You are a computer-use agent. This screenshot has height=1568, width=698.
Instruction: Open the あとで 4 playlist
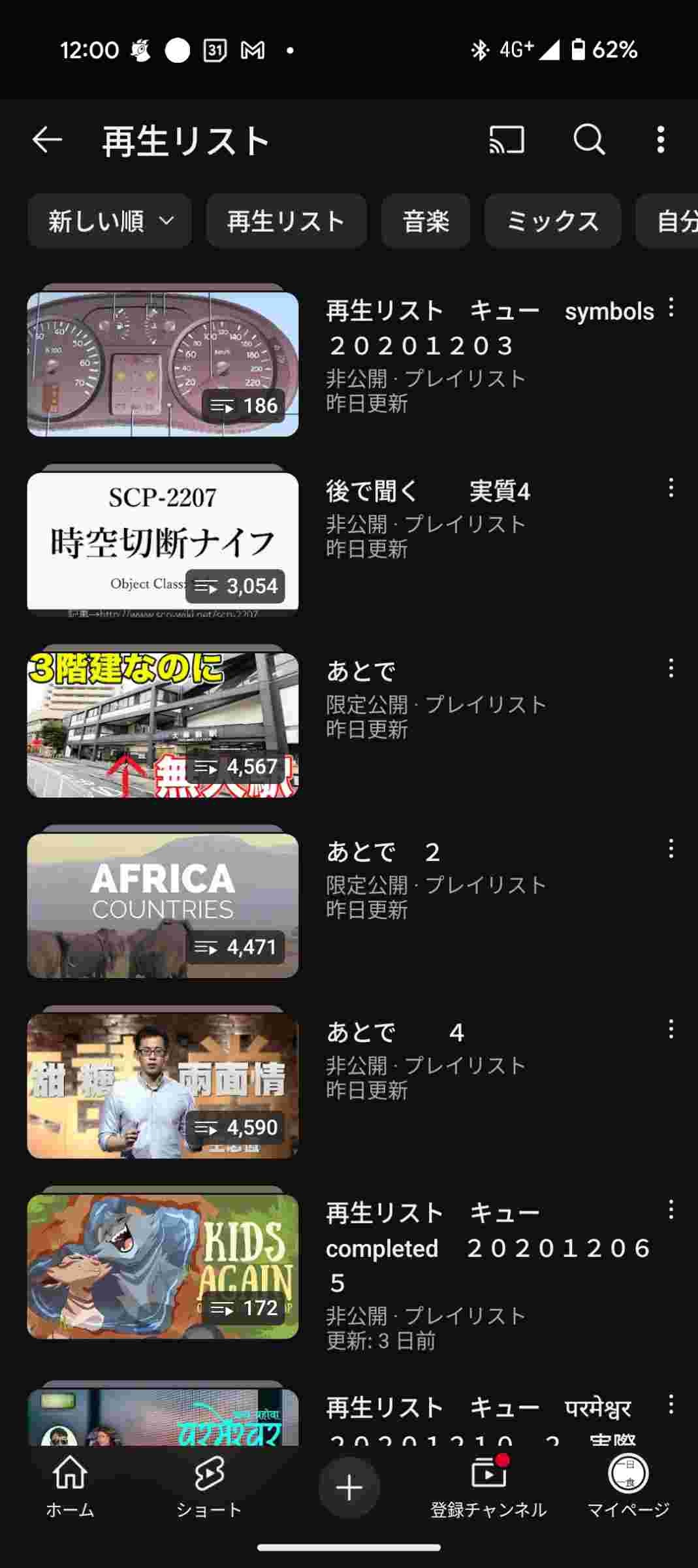click(395, 1032)
